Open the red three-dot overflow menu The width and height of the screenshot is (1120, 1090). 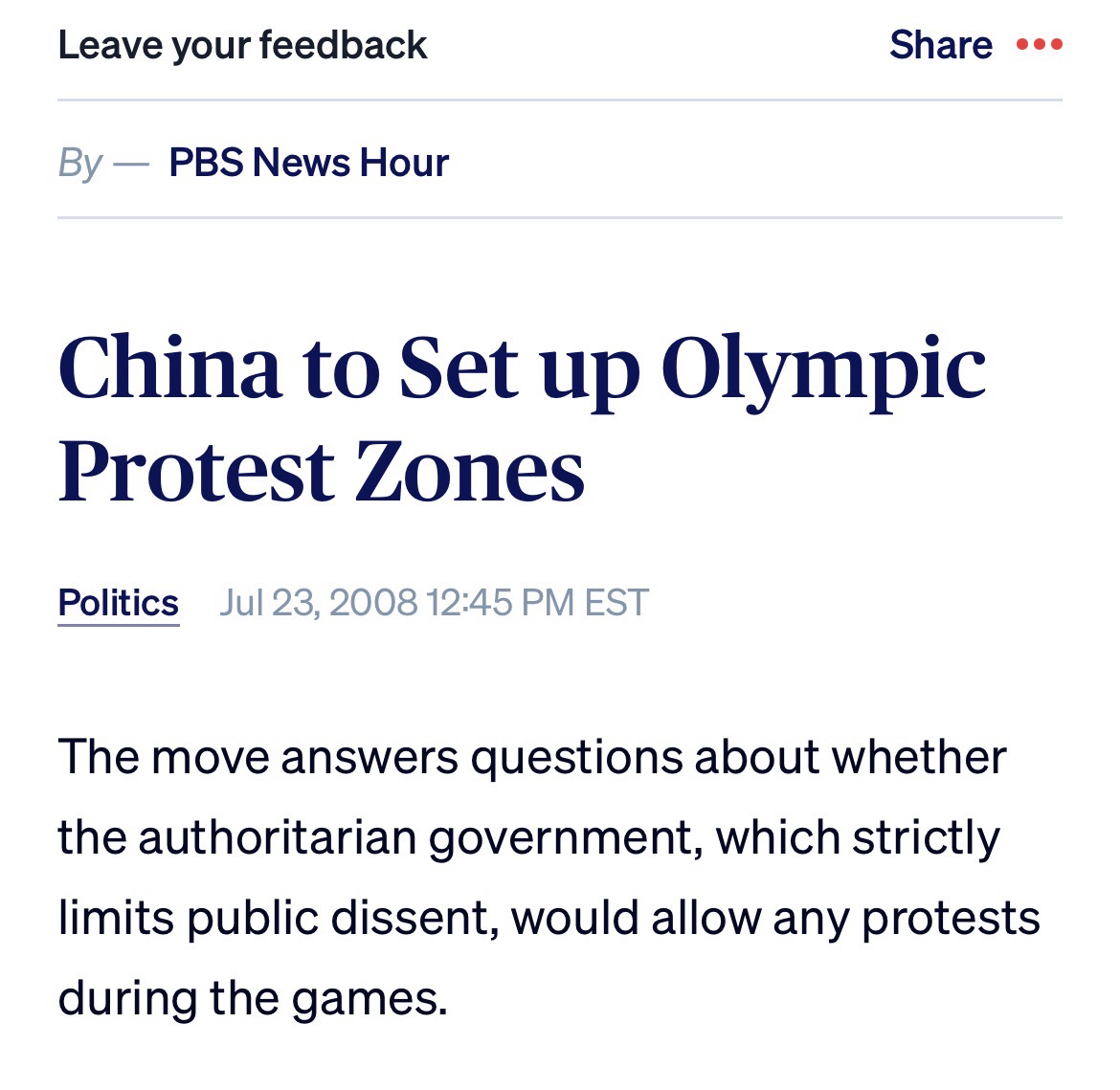click(x=1039, y=45)
